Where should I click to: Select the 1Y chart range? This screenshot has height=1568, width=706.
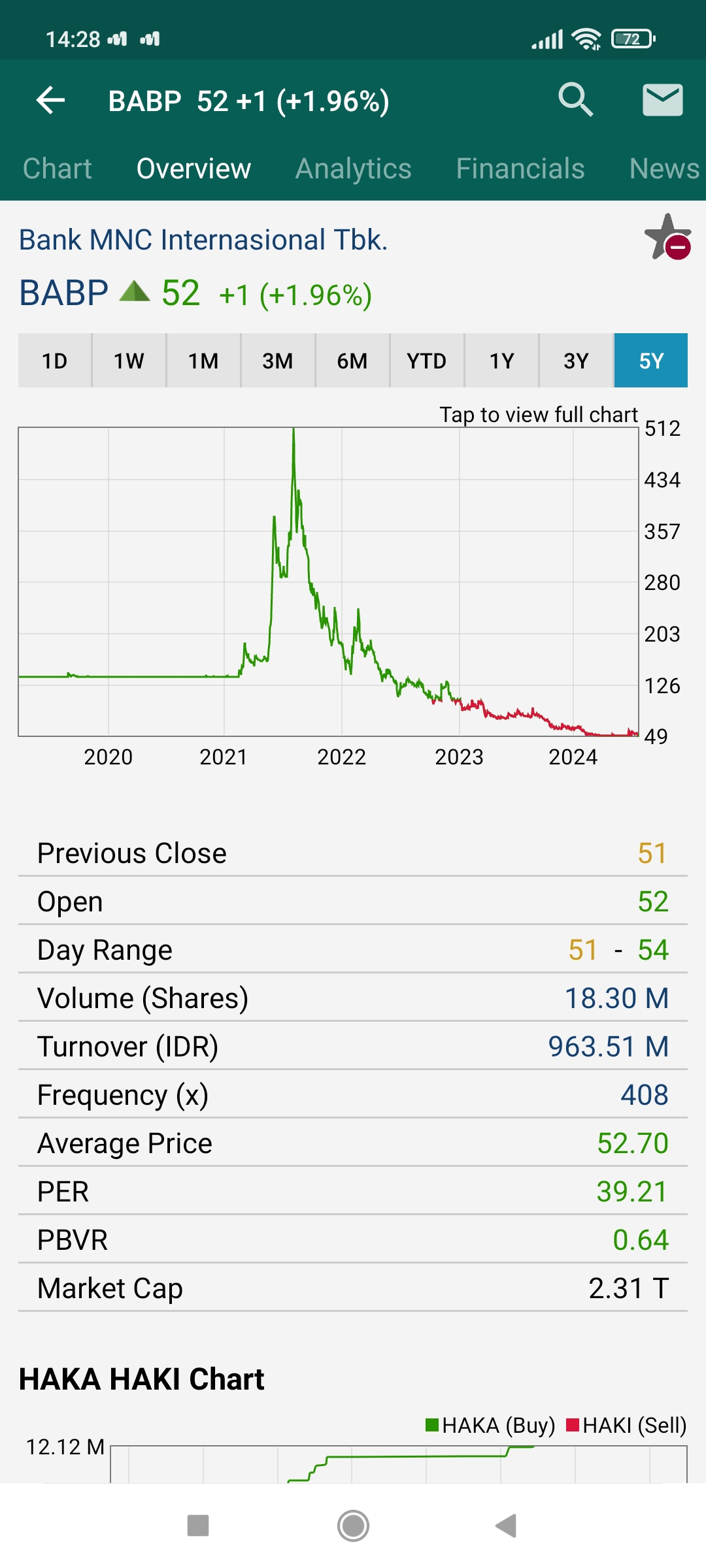501,361
